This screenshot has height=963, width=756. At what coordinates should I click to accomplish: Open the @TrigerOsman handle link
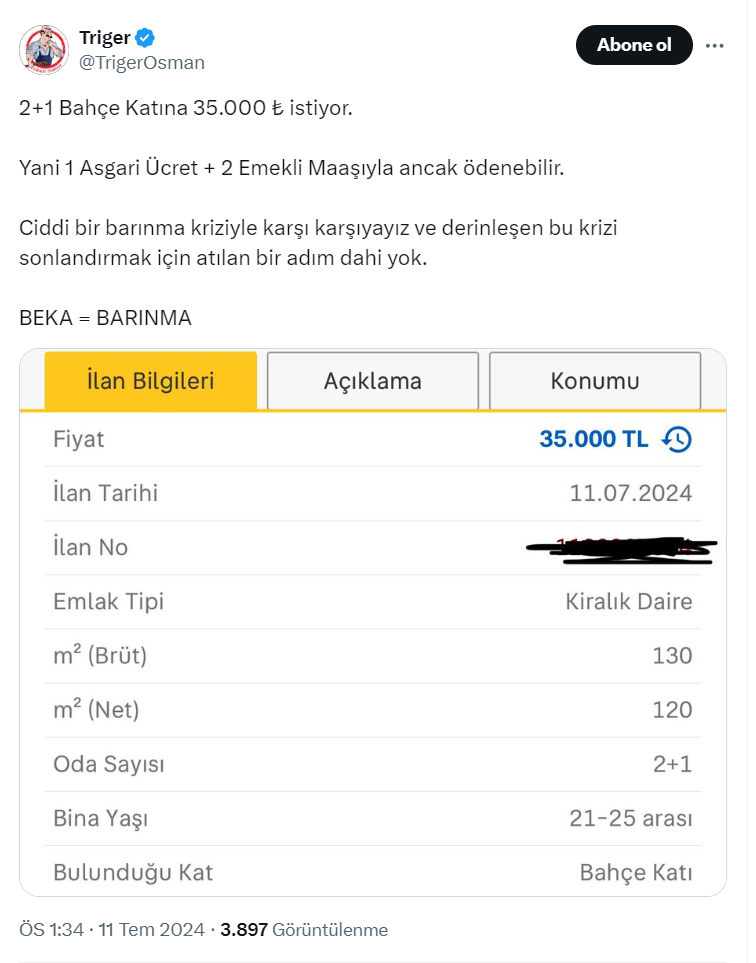141,63
